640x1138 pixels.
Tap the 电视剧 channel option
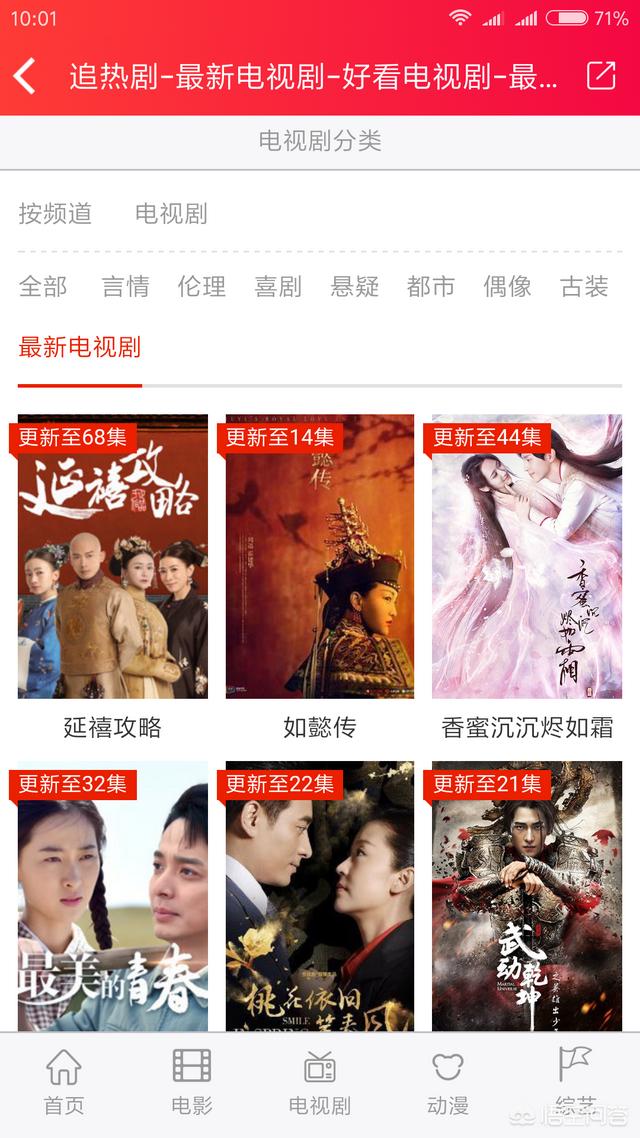click(x=171, y=213)
